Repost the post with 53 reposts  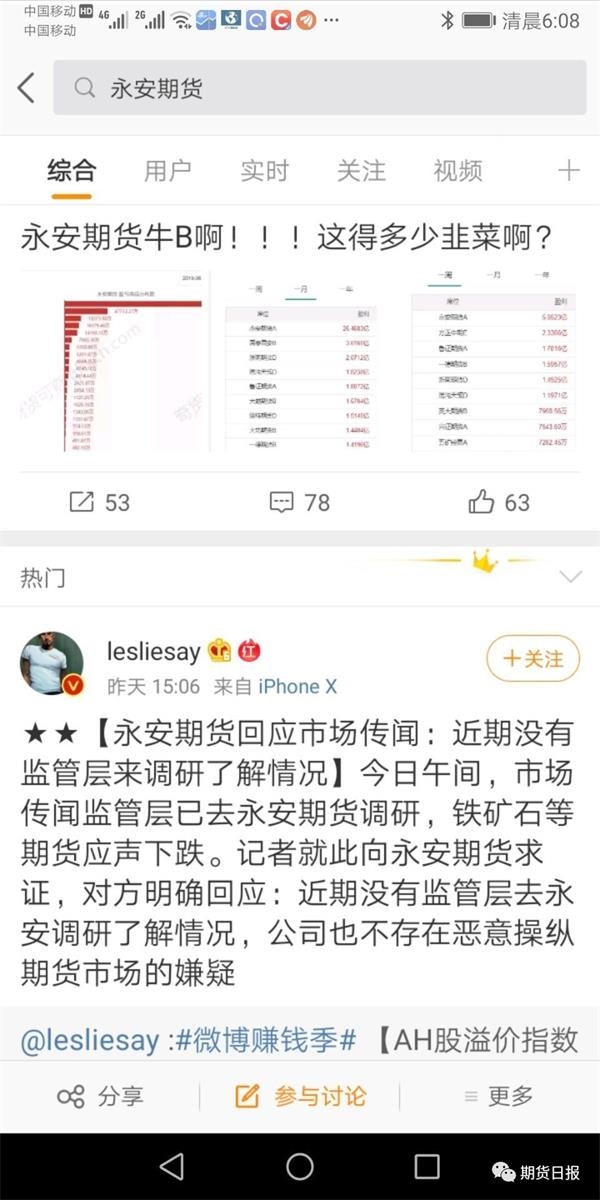click(x=100, y=502)
